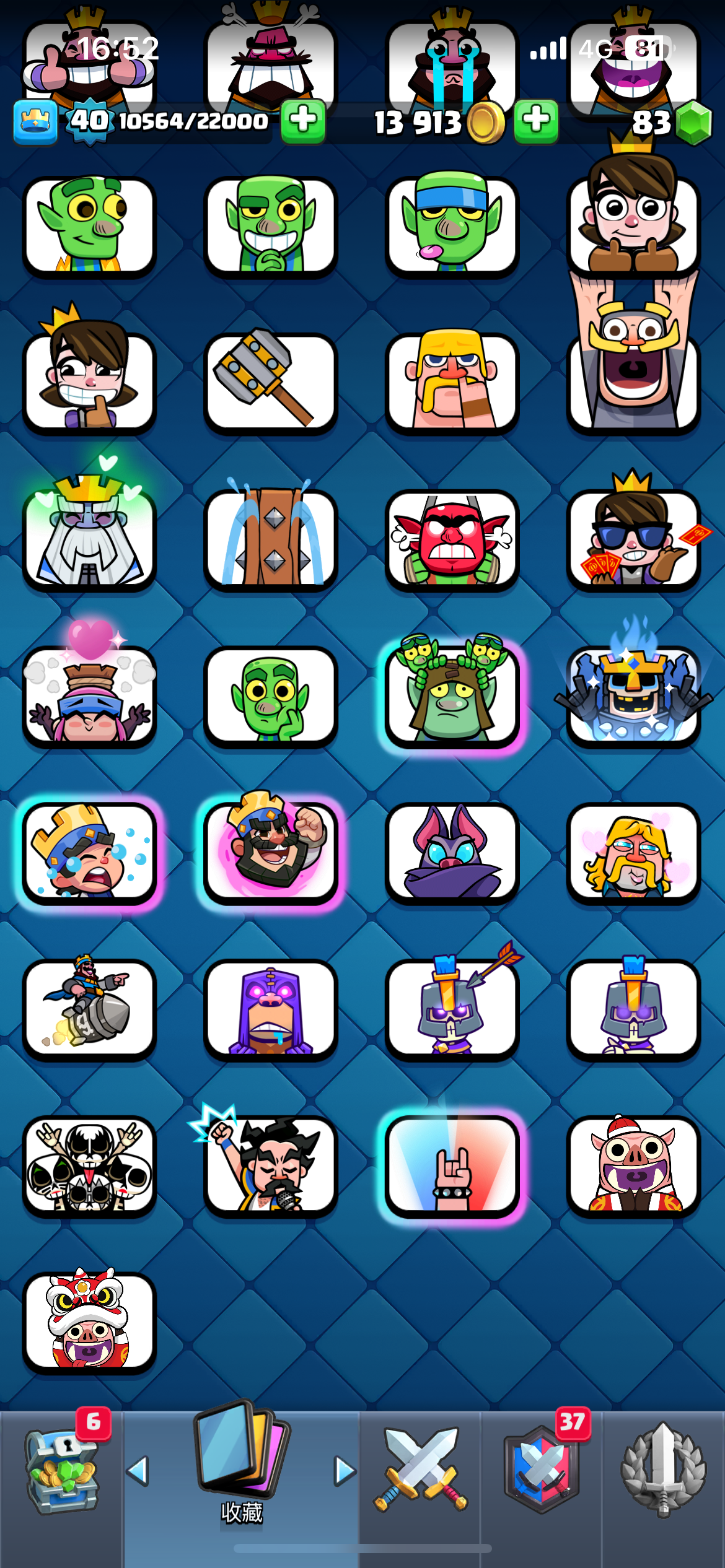Open the sword and laurel events tab
Screen dimensions: 725x1568
(x=663, y=1470)
